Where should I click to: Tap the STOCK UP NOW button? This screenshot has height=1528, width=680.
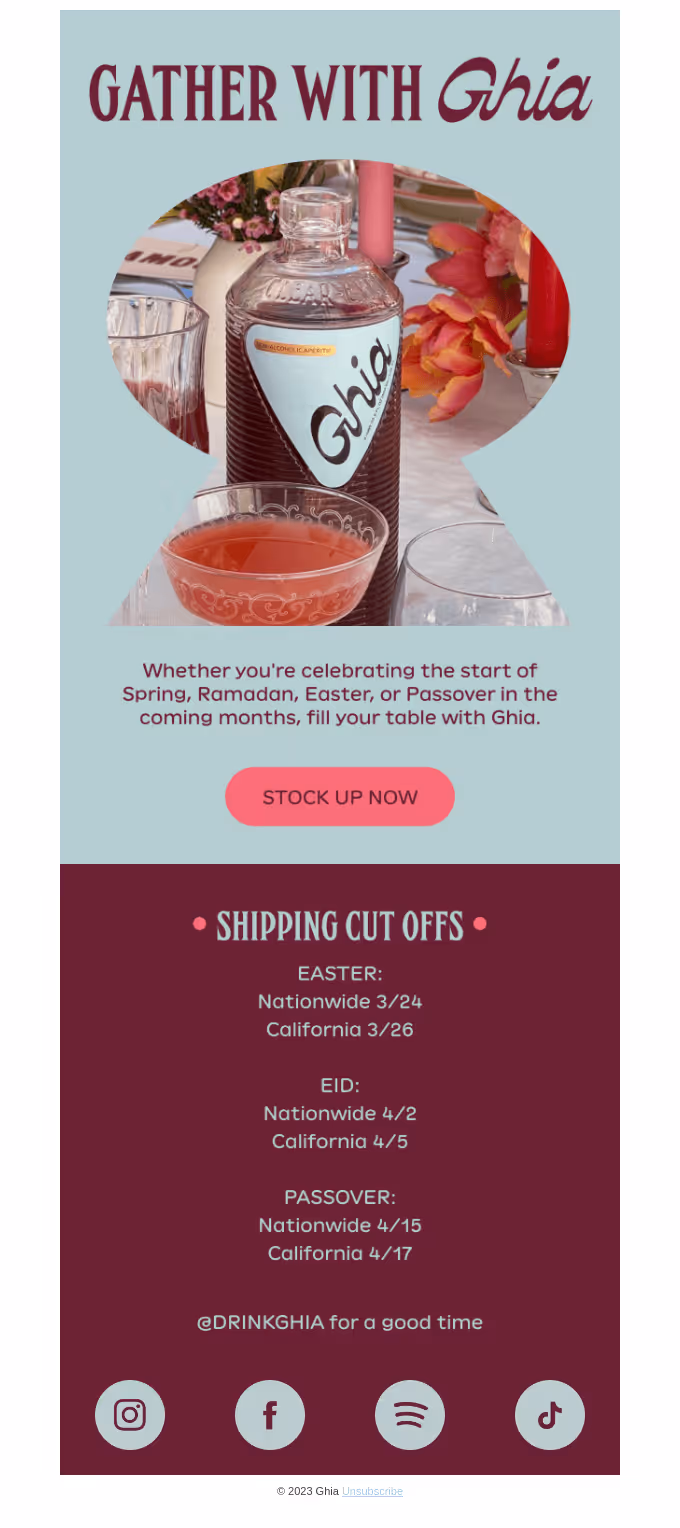[340, 797]
